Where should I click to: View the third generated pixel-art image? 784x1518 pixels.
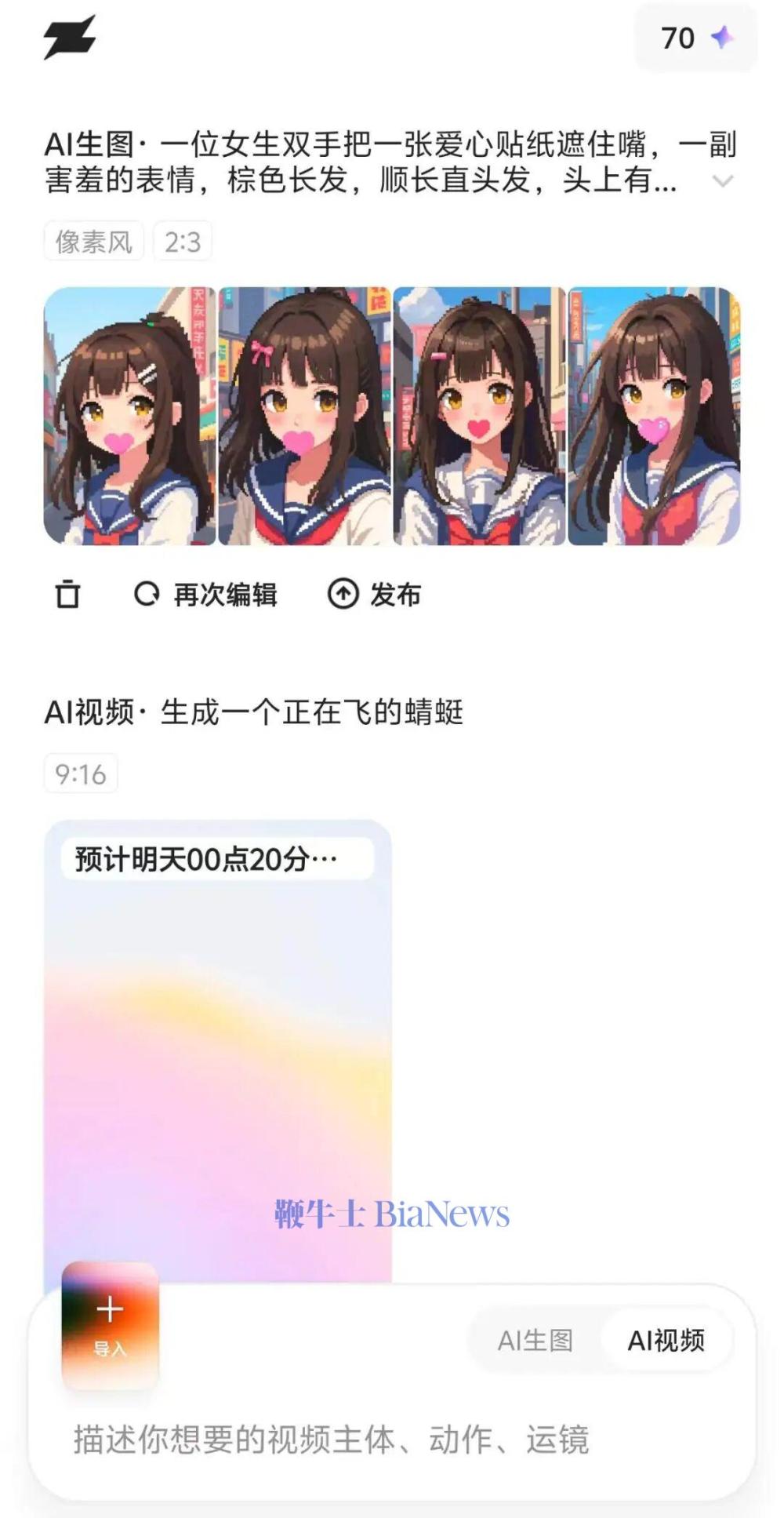(x=478, y=416)
